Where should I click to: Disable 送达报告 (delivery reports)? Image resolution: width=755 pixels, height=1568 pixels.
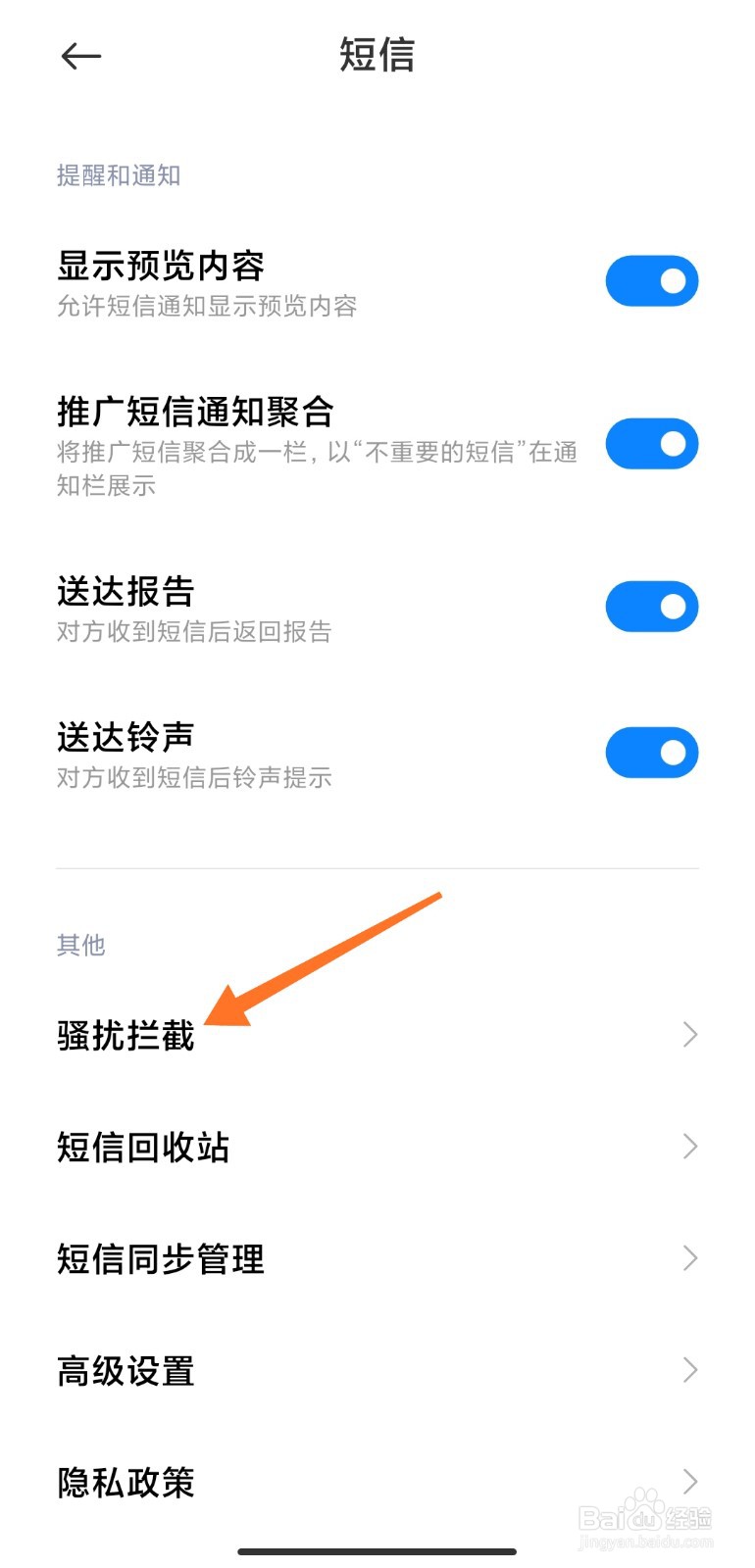[x=652, y=606]
